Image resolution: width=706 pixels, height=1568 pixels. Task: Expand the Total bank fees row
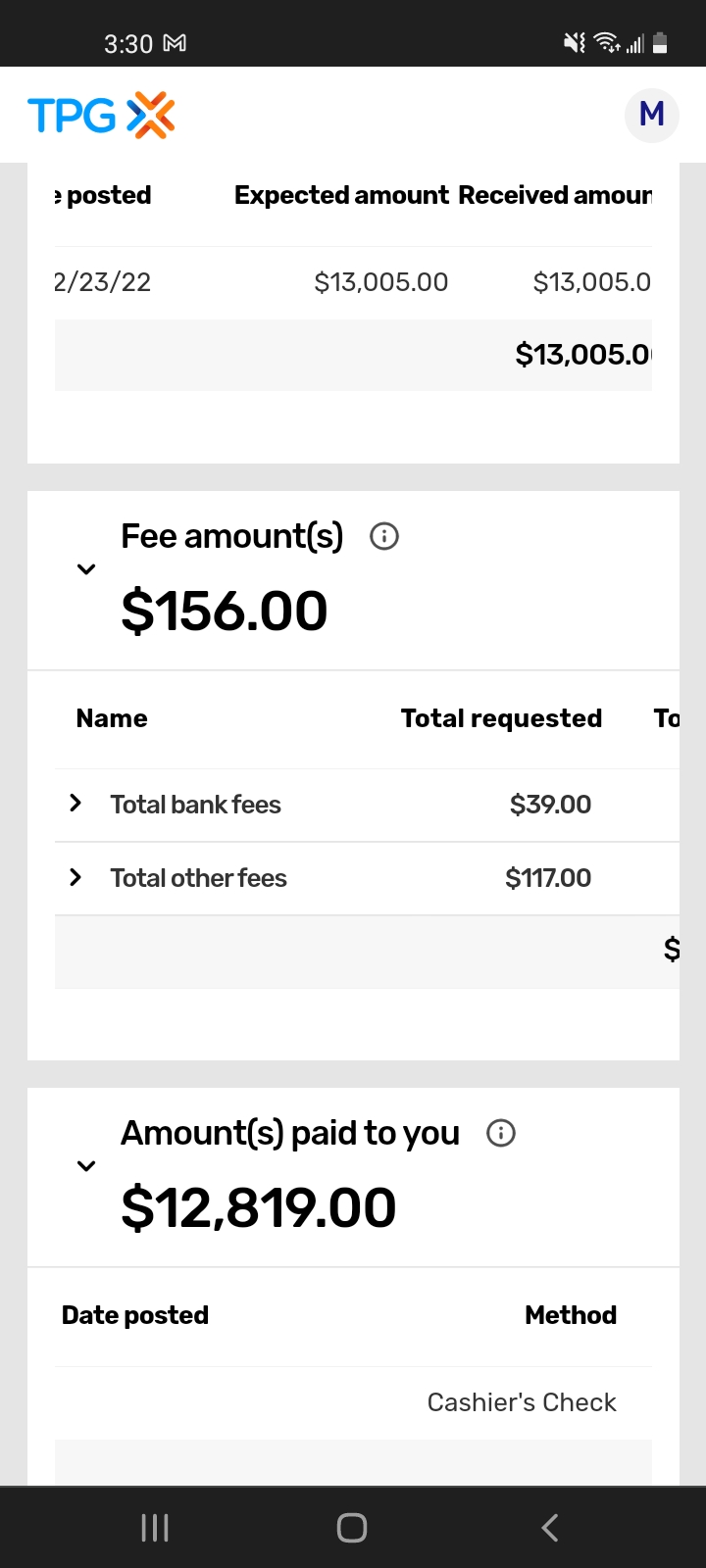pyautogui.click(x=76, y=804)
